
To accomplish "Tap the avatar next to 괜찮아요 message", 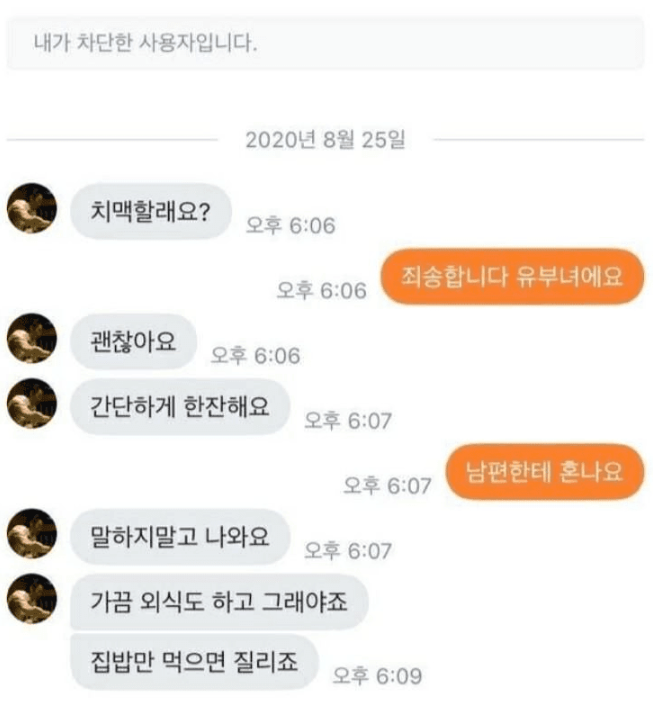I will (32, 340).
